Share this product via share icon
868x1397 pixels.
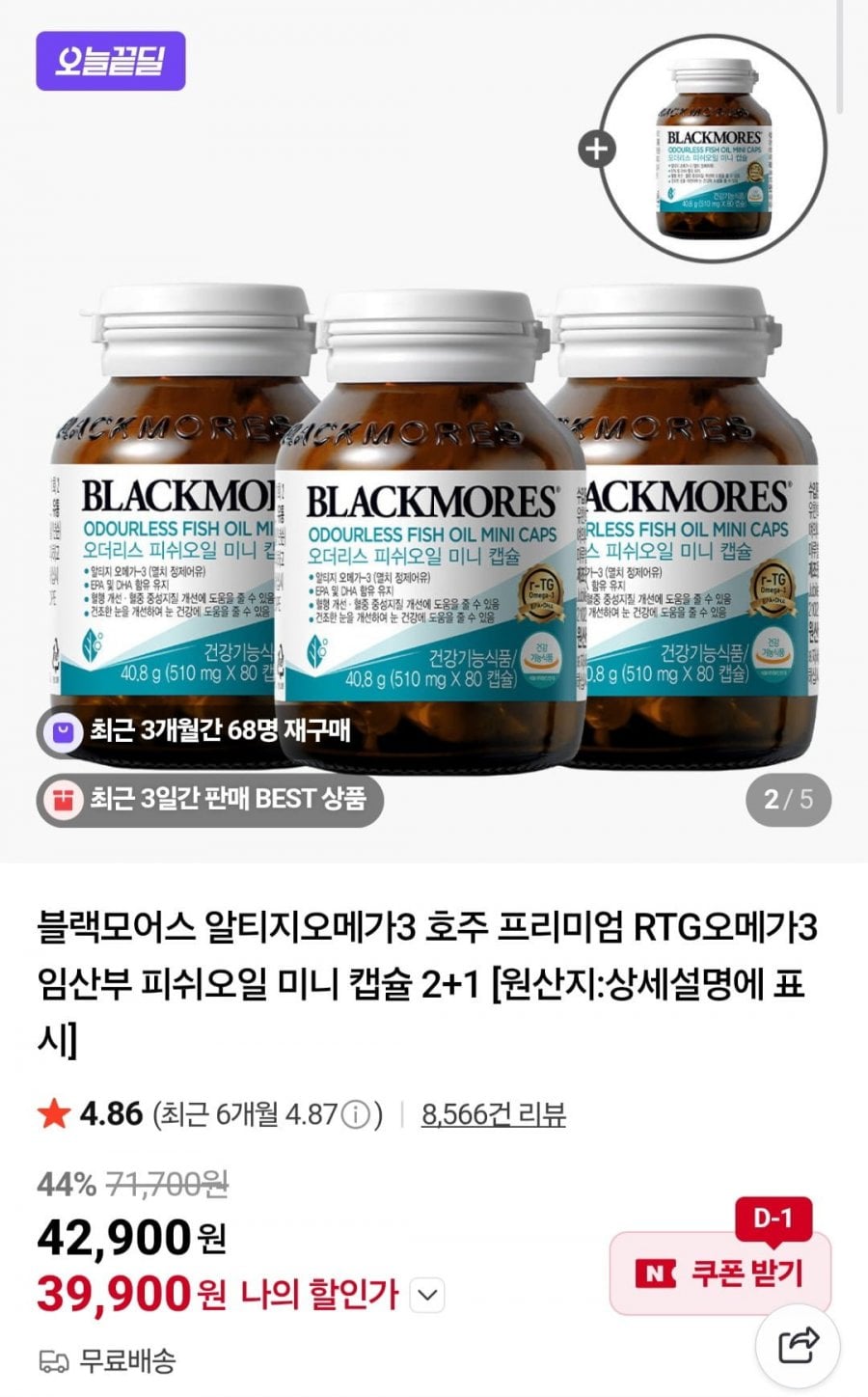click(x=799, y=1346)
